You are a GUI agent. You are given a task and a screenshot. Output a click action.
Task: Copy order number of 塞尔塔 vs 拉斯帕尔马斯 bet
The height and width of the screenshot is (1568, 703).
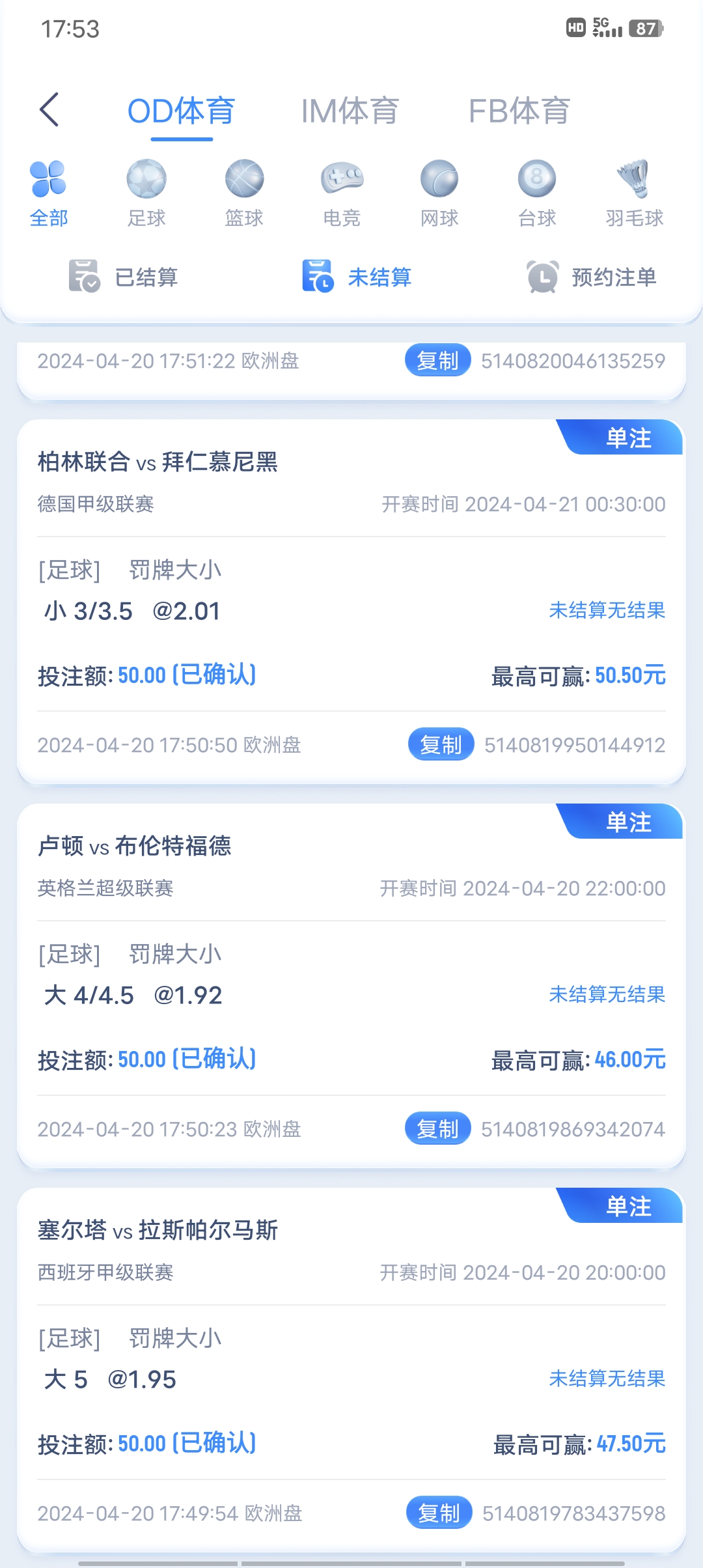click(x=439, y=1513)
